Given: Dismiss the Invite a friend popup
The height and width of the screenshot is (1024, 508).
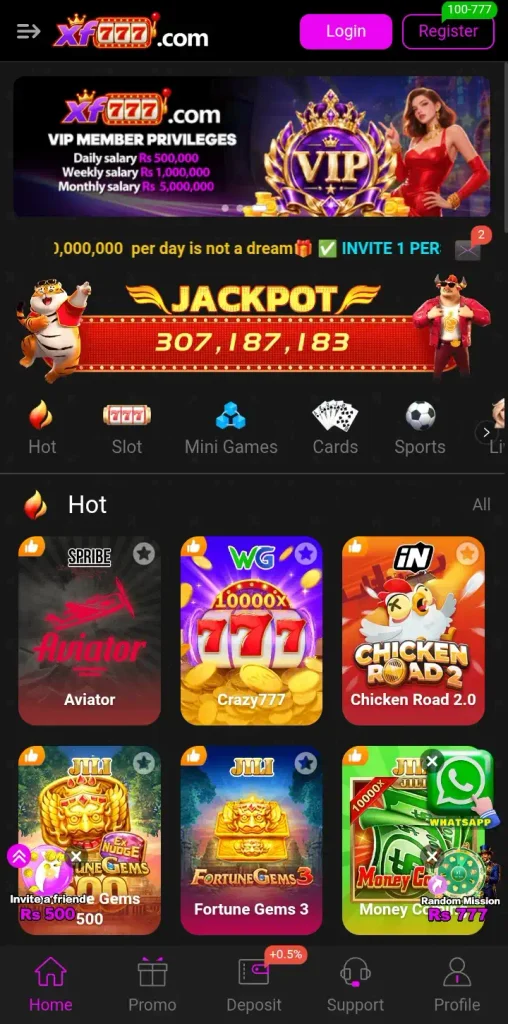Looking at the screenshot, I should click(76, 856).
